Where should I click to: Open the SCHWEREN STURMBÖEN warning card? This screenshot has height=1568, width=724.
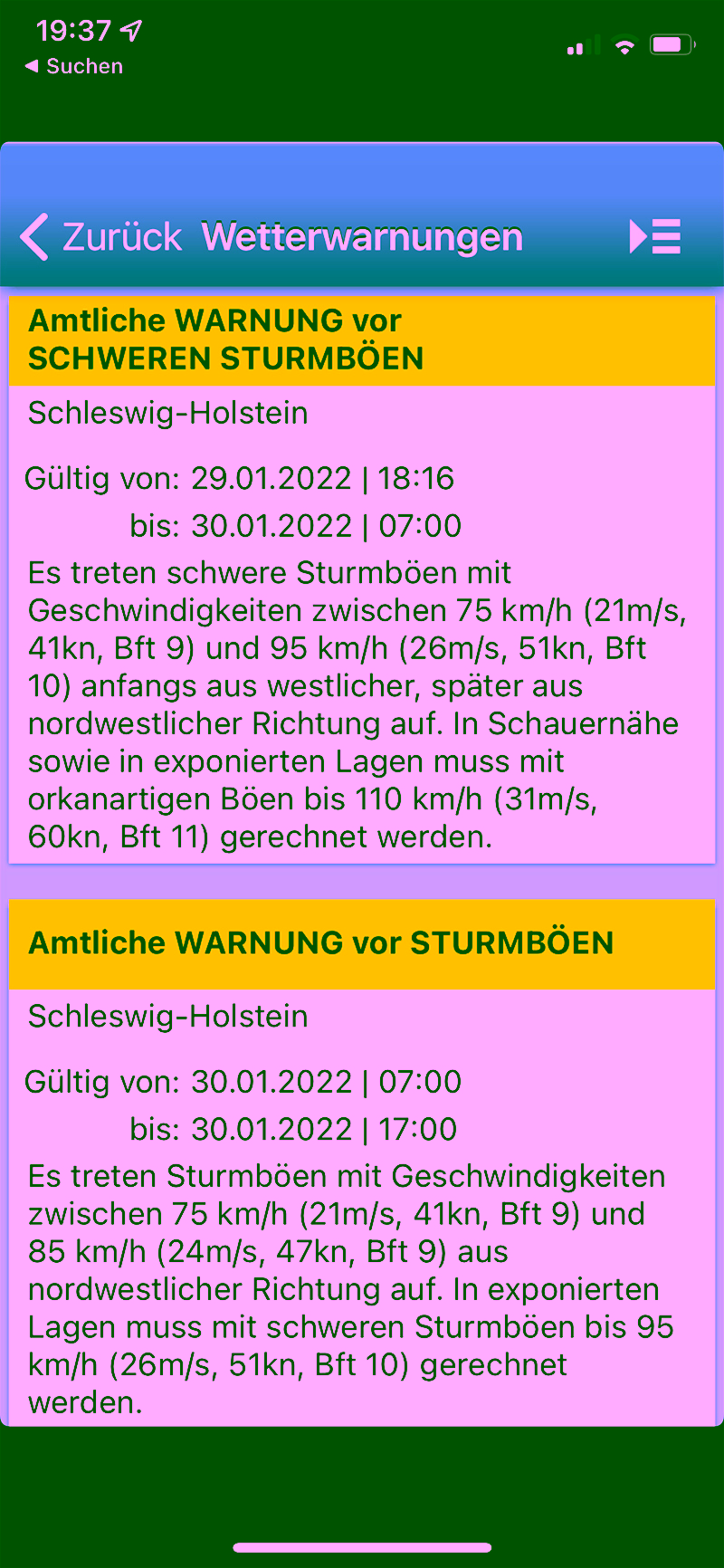point(362,579)
